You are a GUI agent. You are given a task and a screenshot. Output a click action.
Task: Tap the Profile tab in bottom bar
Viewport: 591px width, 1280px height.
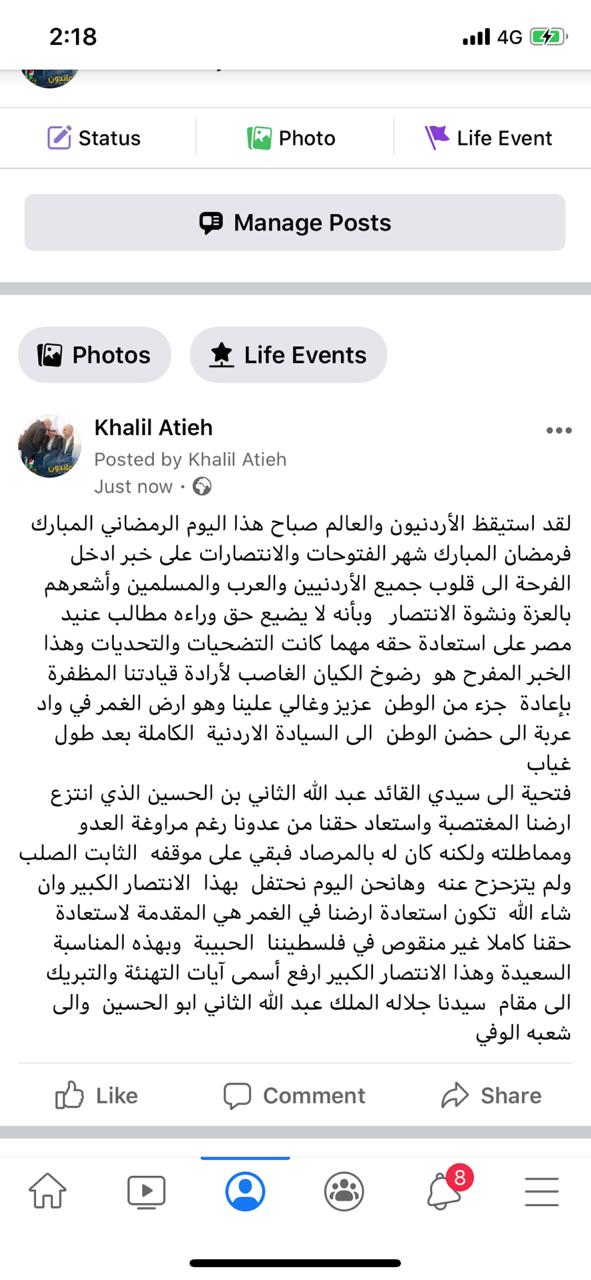[x=245, y=1191]
